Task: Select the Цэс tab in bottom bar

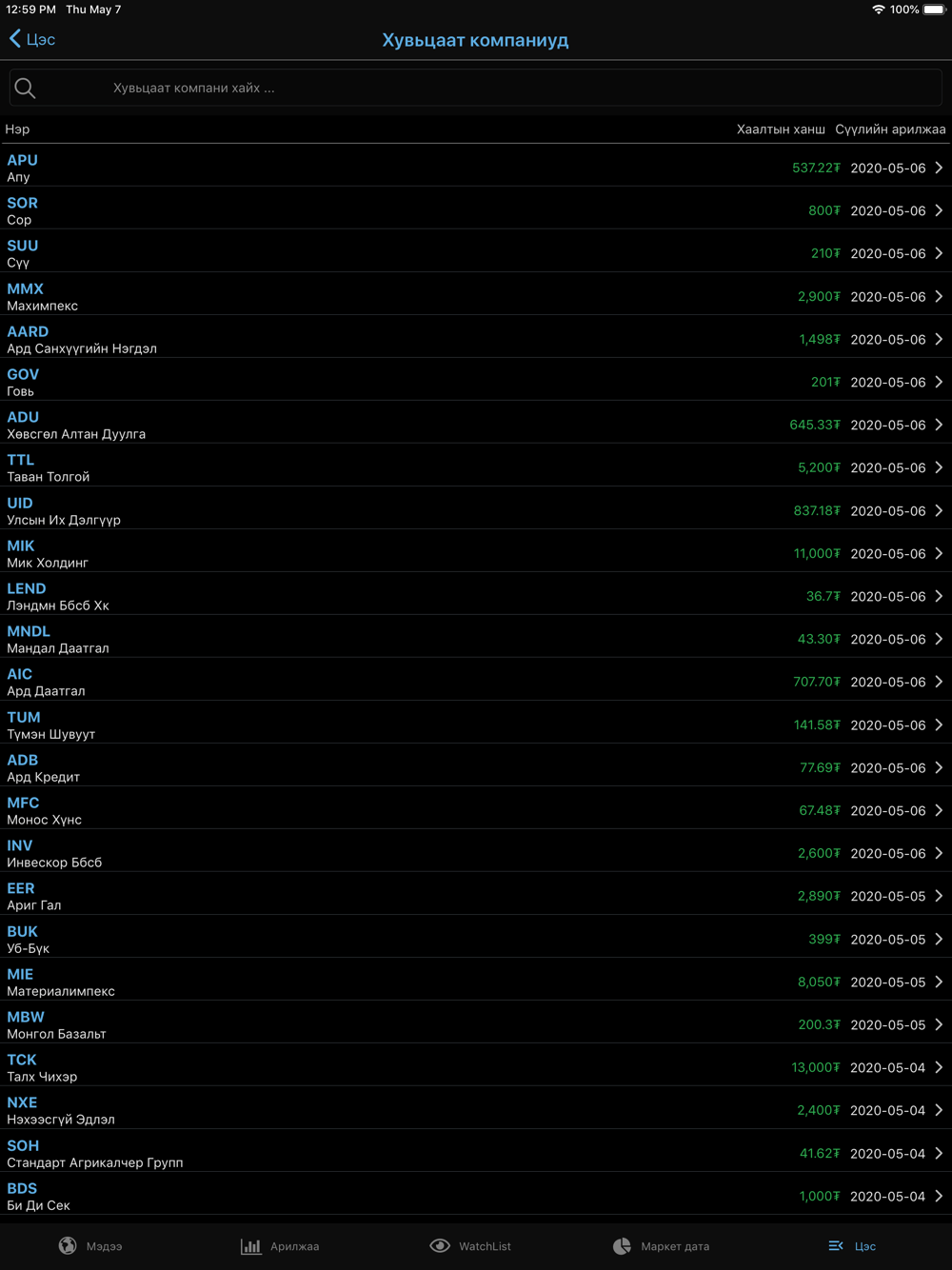Action: [x=852, y=1246]
